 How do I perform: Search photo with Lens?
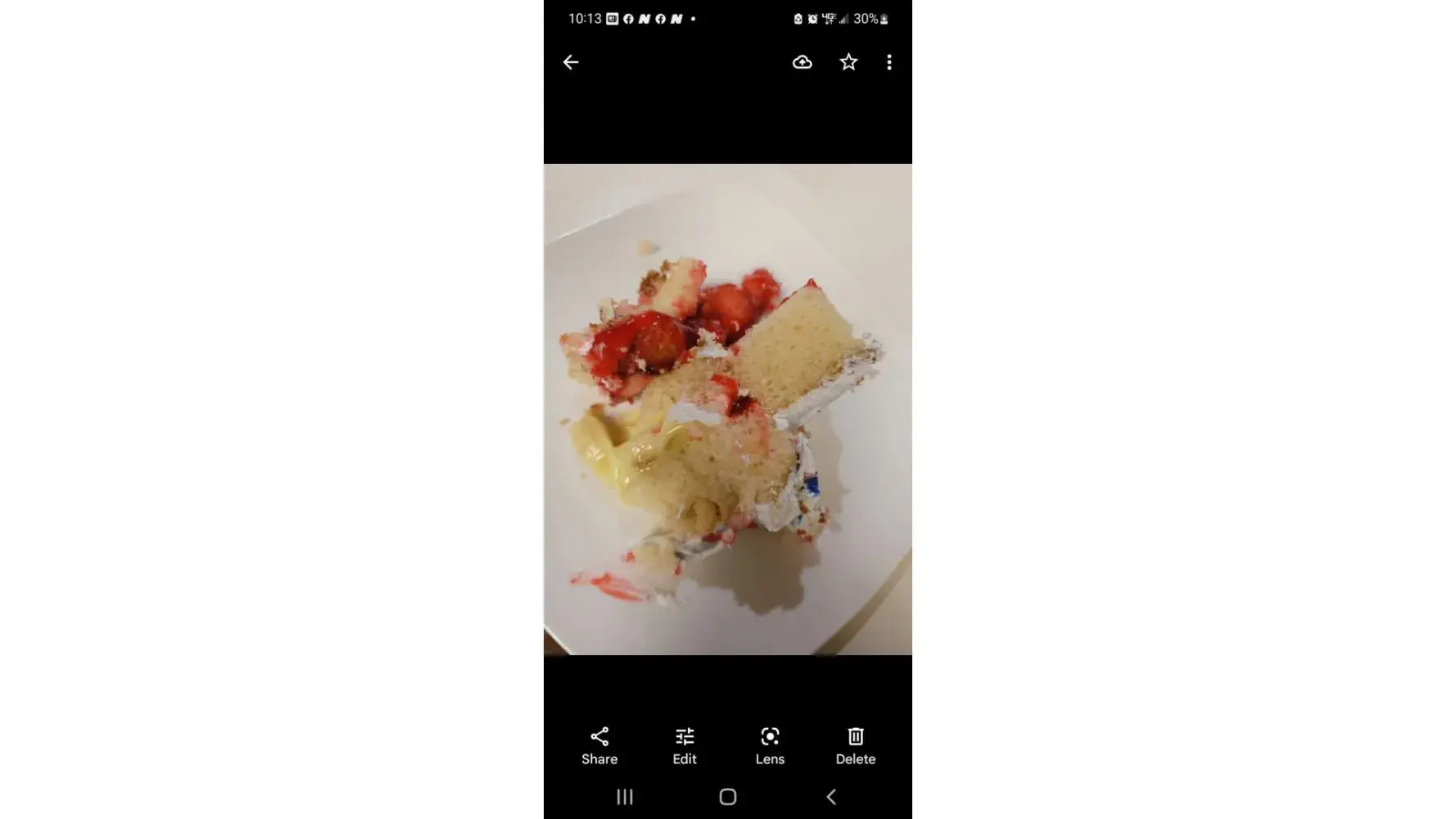click(x=770, y=745)
